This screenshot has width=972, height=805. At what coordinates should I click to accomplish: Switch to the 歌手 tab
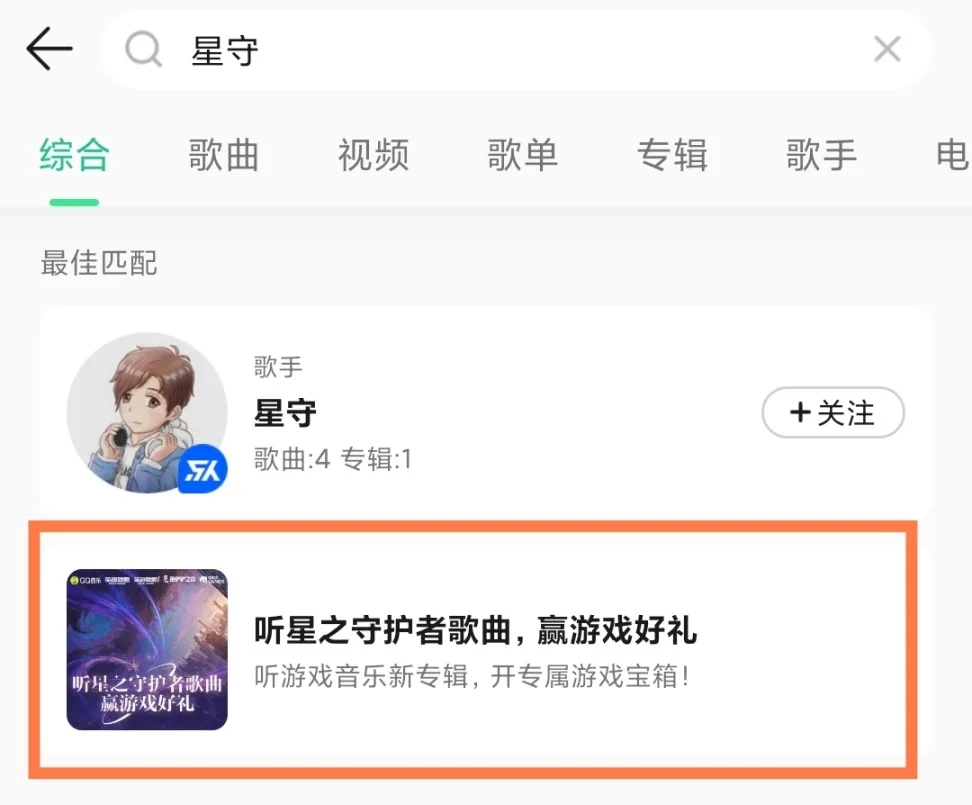coord(821,156)
